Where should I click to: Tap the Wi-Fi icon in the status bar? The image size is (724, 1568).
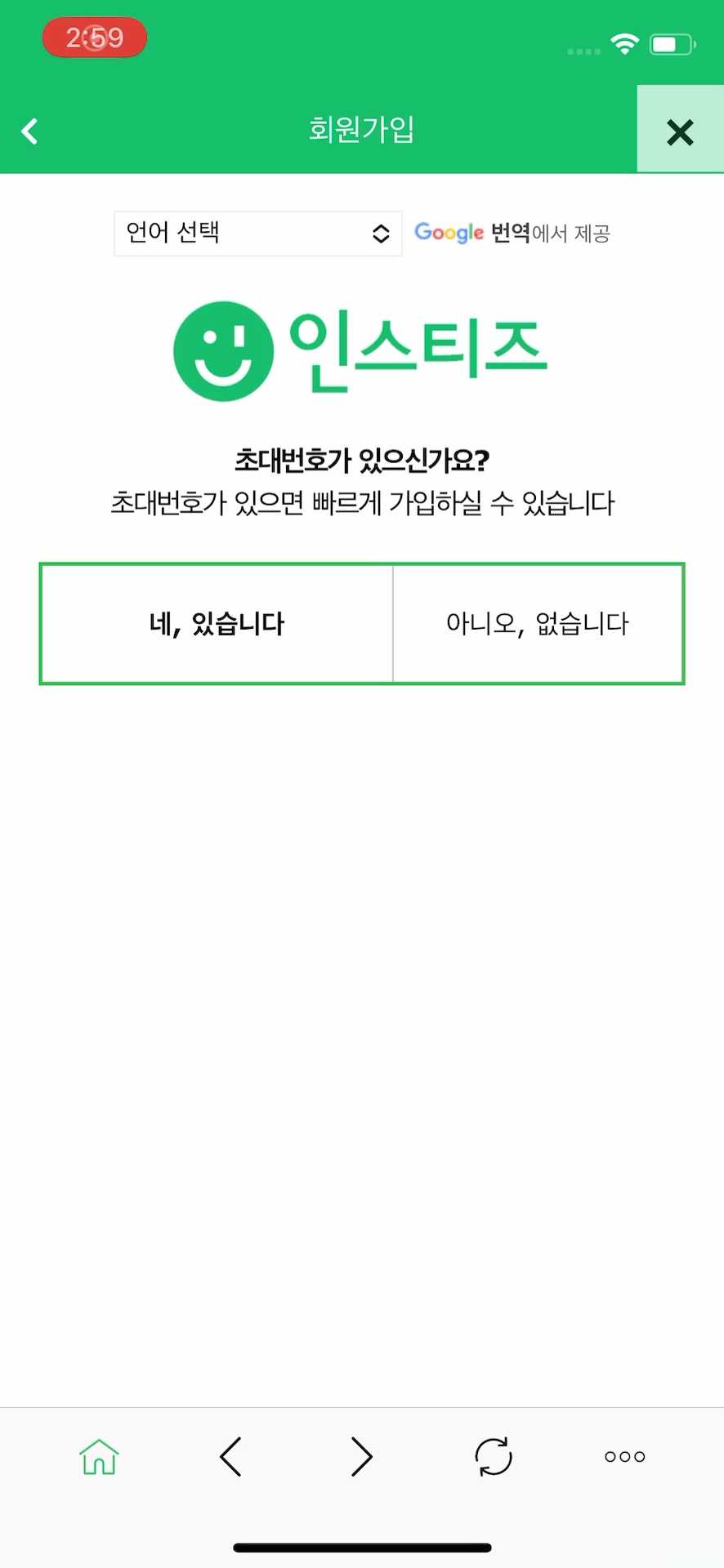point(625,45)
